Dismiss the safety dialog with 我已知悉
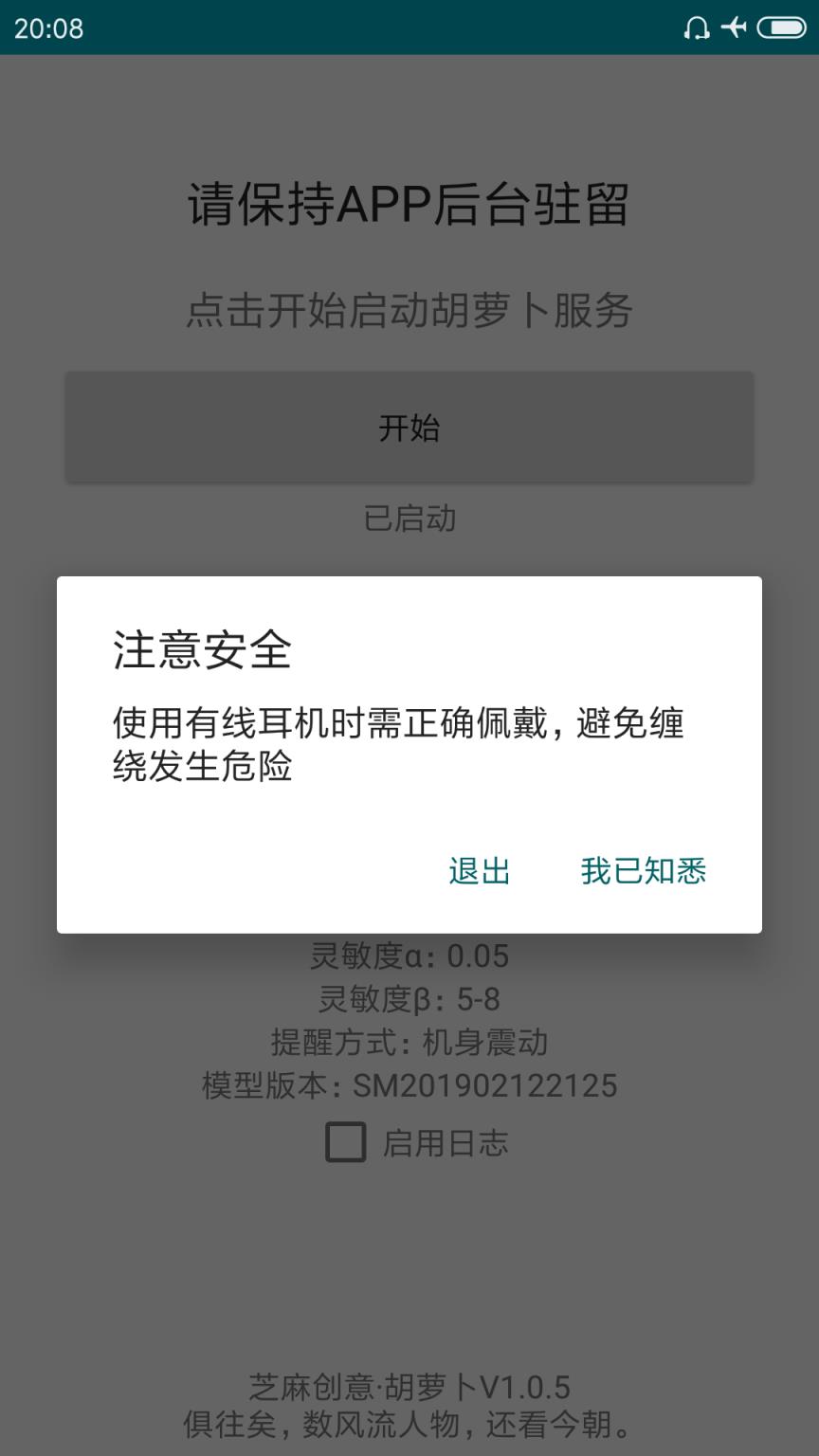The height and width of the screenshot is (1456, 819). point(644,871)
